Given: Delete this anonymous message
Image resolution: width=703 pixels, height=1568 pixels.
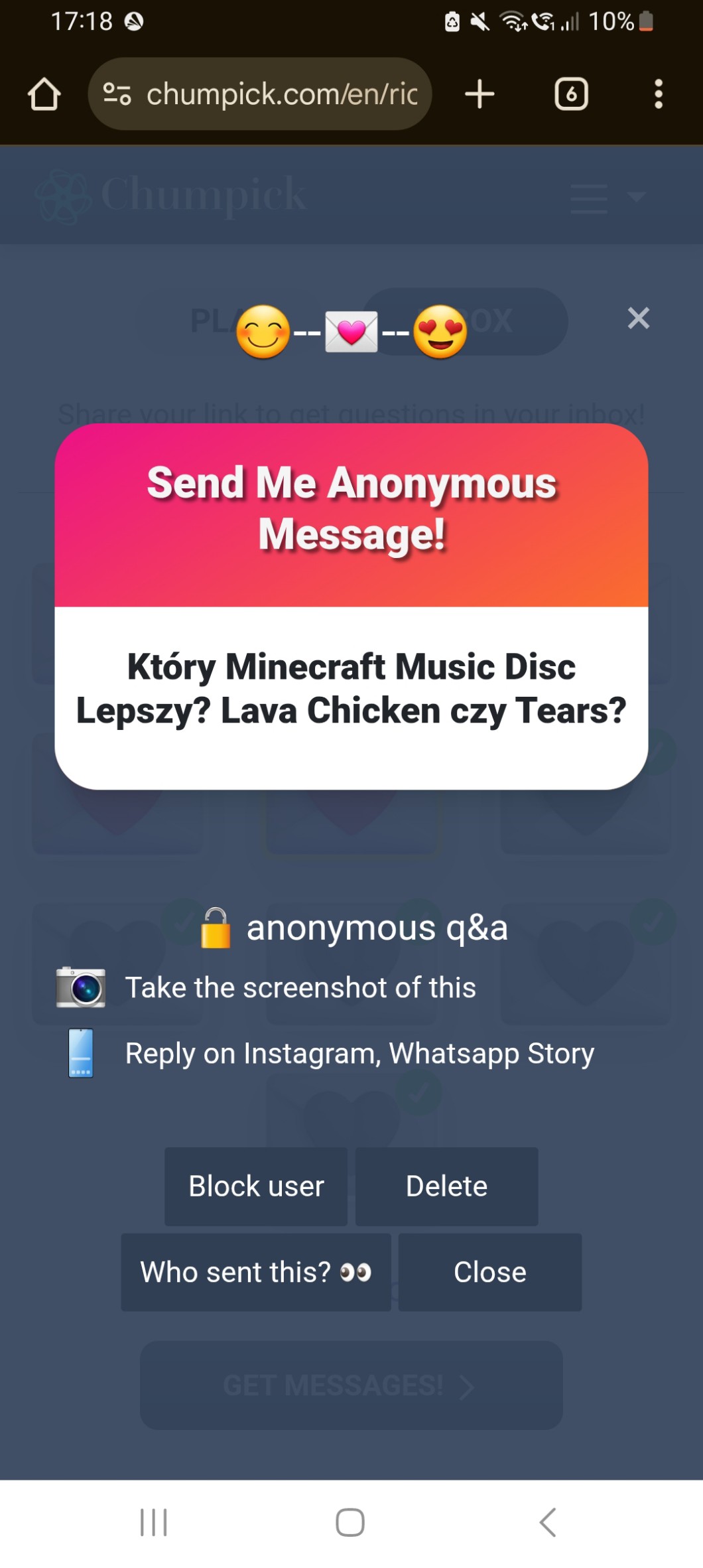Looking at the screenshot, I should tap(446, 1186).
